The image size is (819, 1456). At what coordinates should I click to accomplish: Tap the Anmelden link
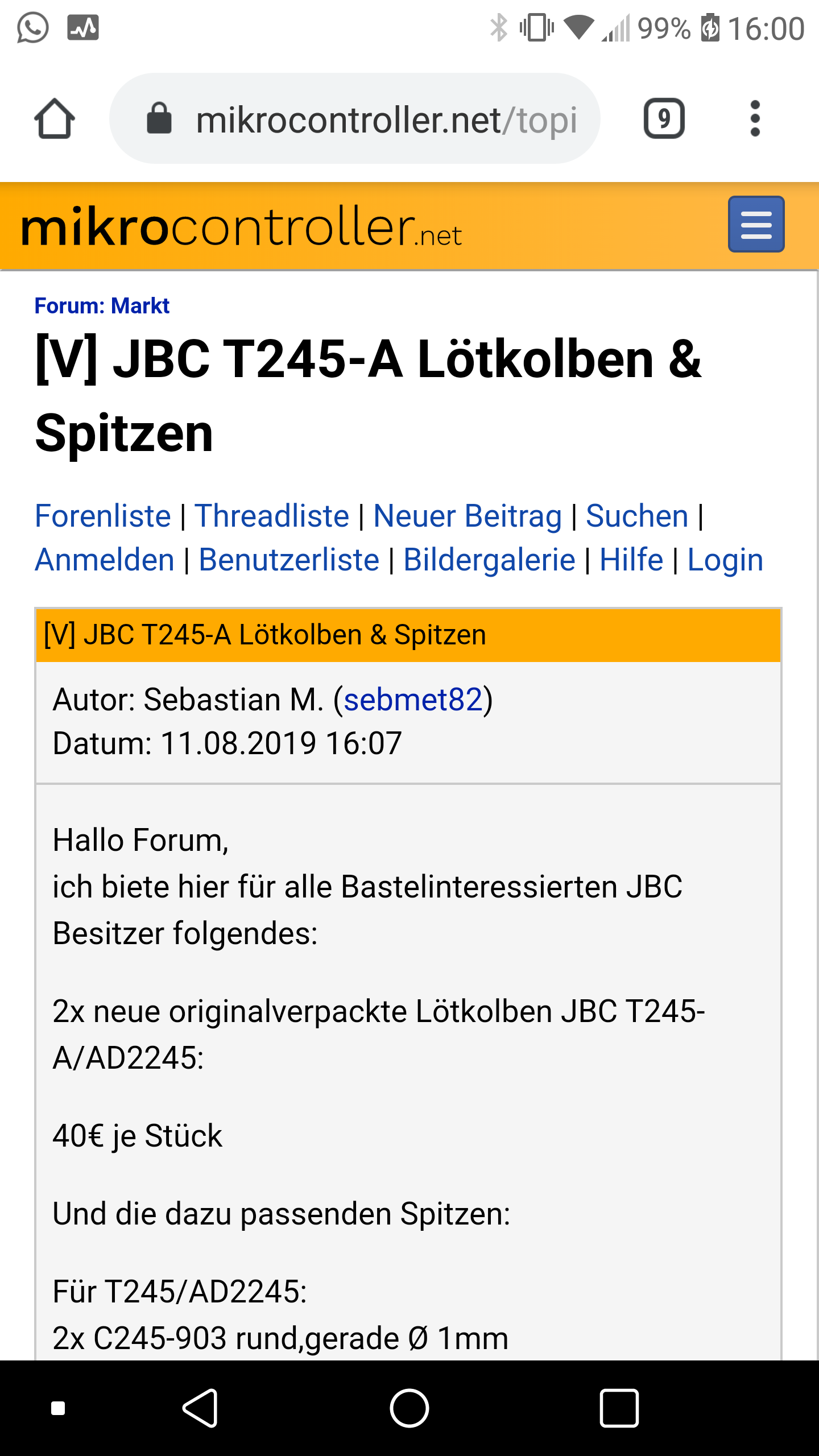tap(105, 560)
